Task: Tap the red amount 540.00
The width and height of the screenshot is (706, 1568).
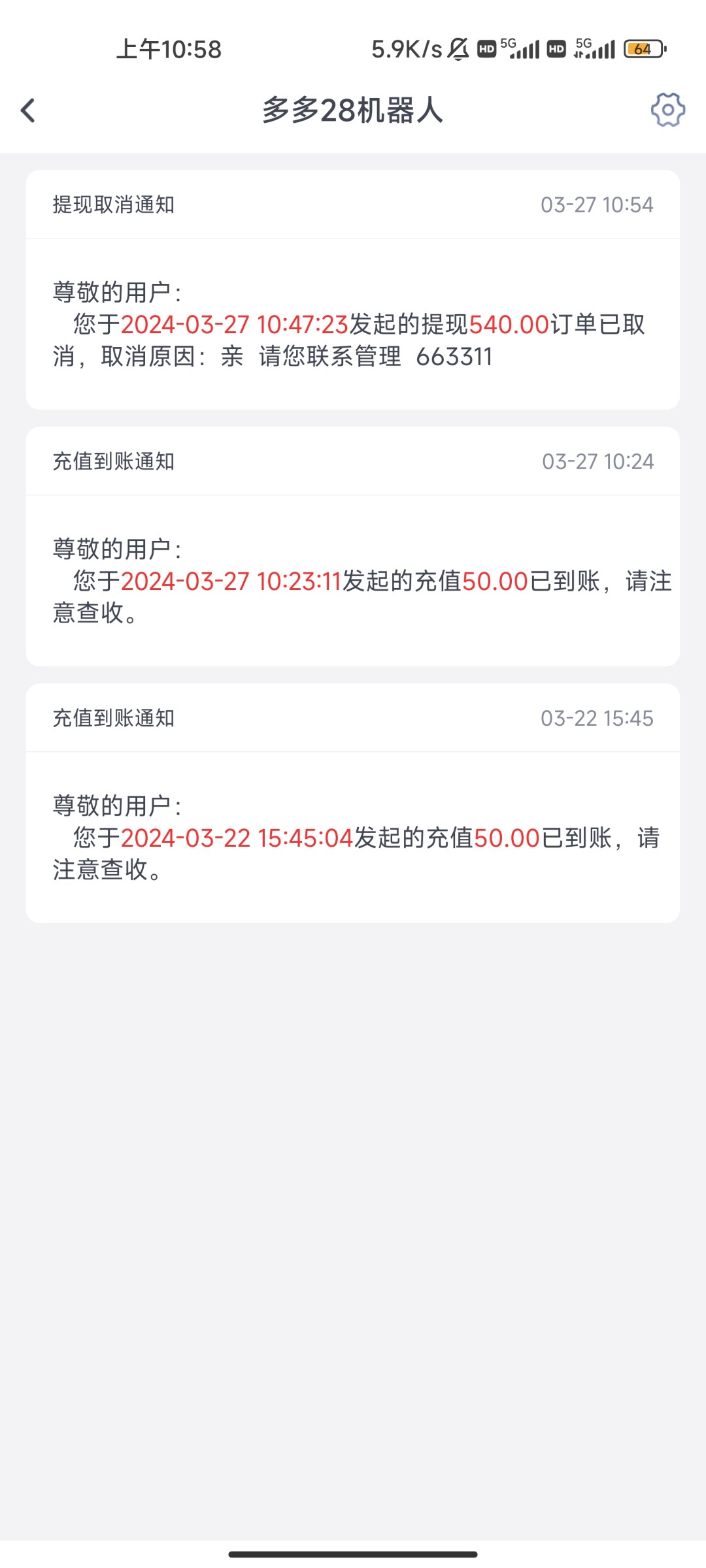Action: [510, 325]
